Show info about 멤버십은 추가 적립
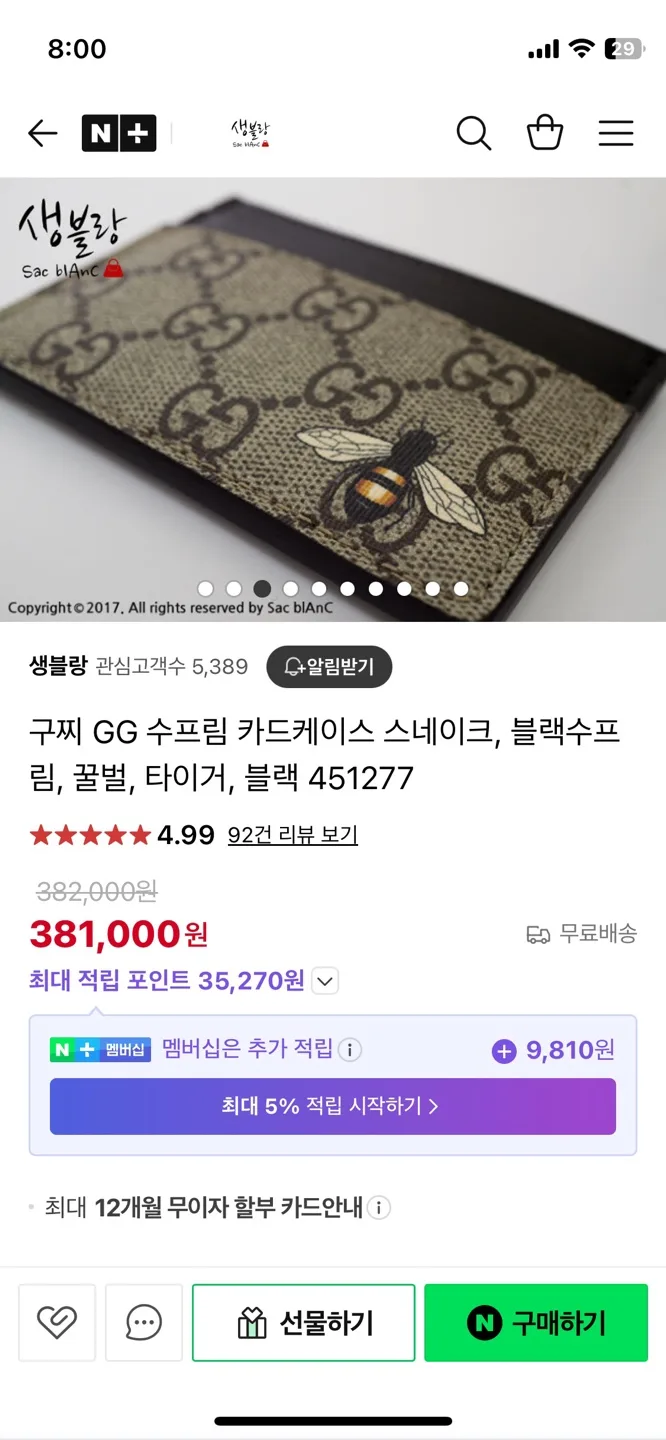The image size is (666, 1440). pos(350,1050)
